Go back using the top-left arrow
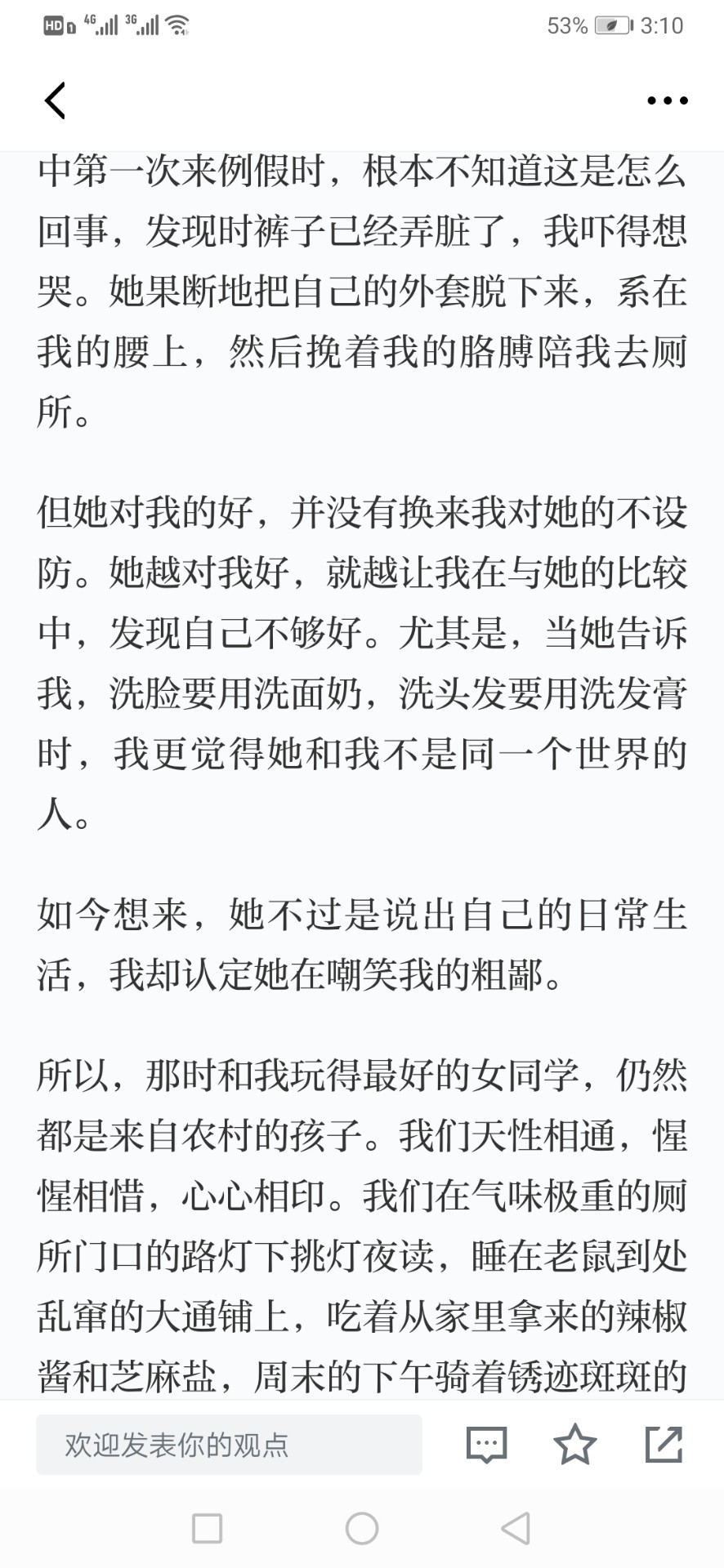724x1568 pixels. tap(55, 100)
